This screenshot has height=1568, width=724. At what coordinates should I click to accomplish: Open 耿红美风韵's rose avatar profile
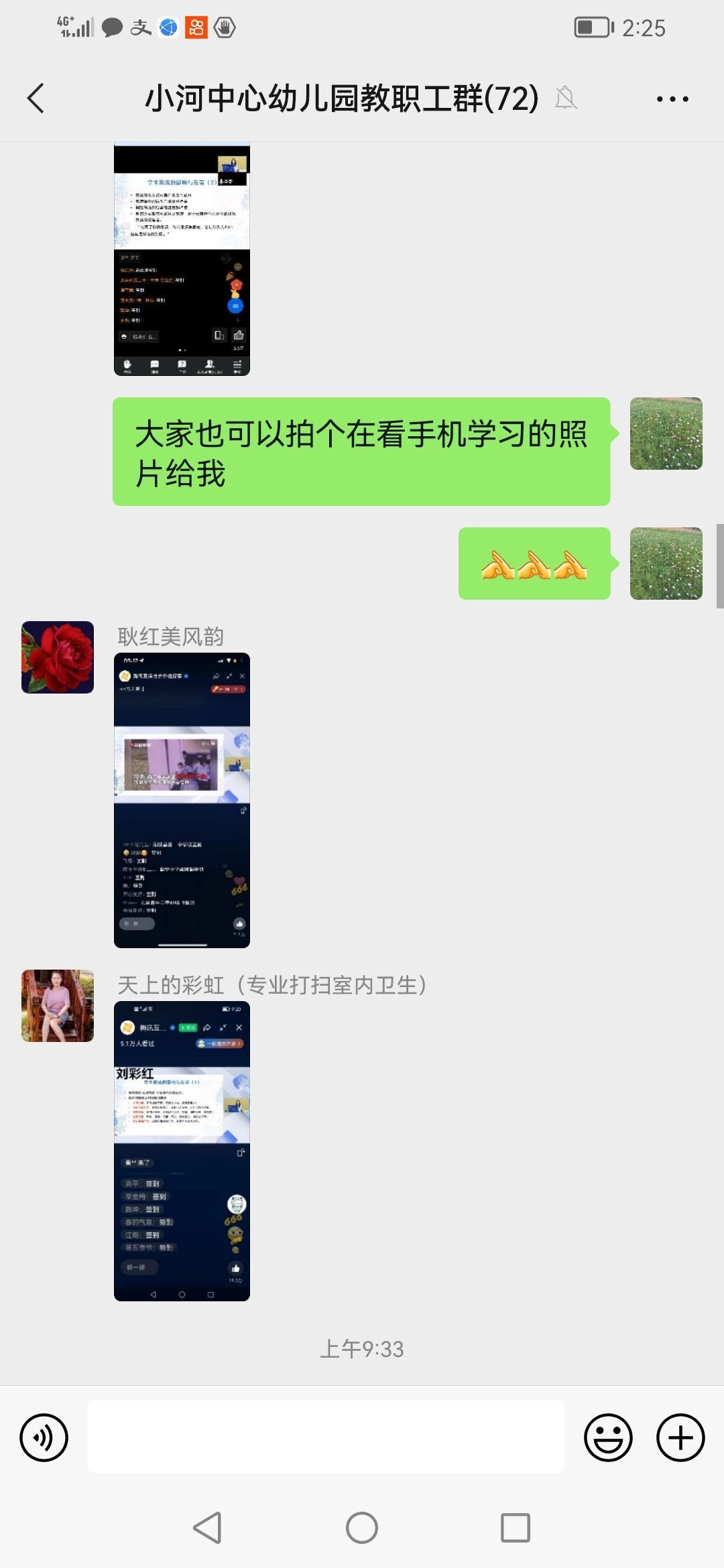58,657
